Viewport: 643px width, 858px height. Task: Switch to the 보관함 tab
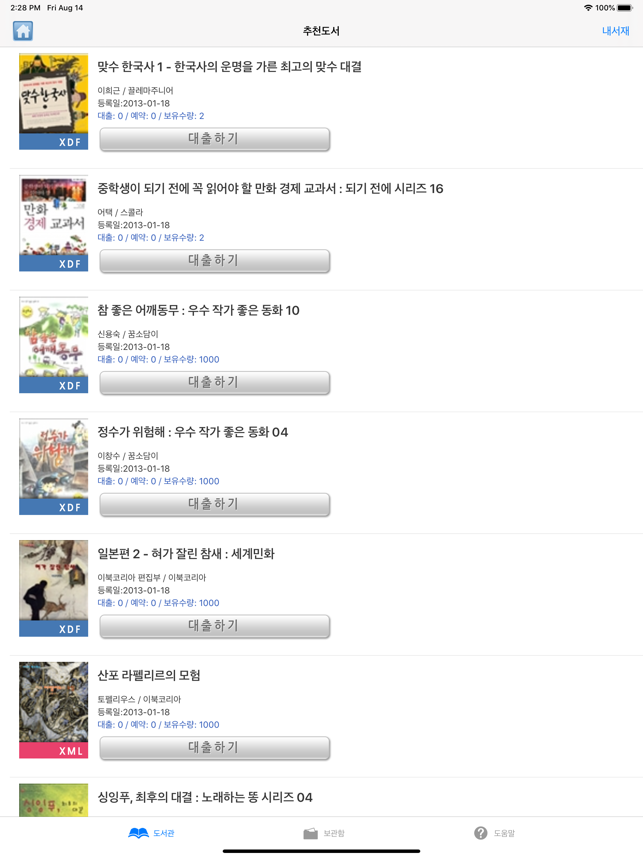coord(323,833)
